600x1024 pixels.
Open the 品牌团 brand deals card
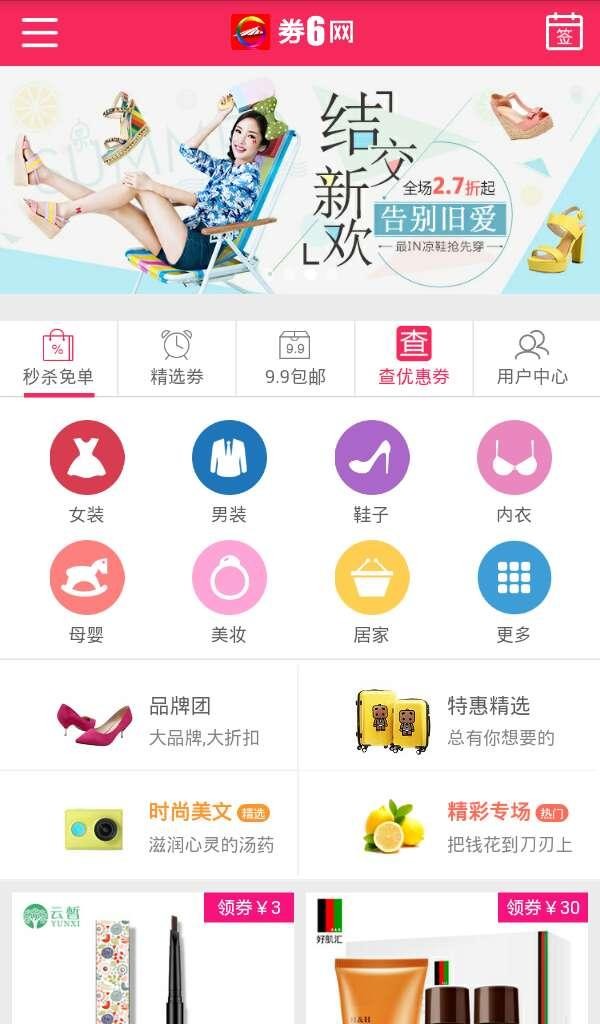(x=150, y=720)
